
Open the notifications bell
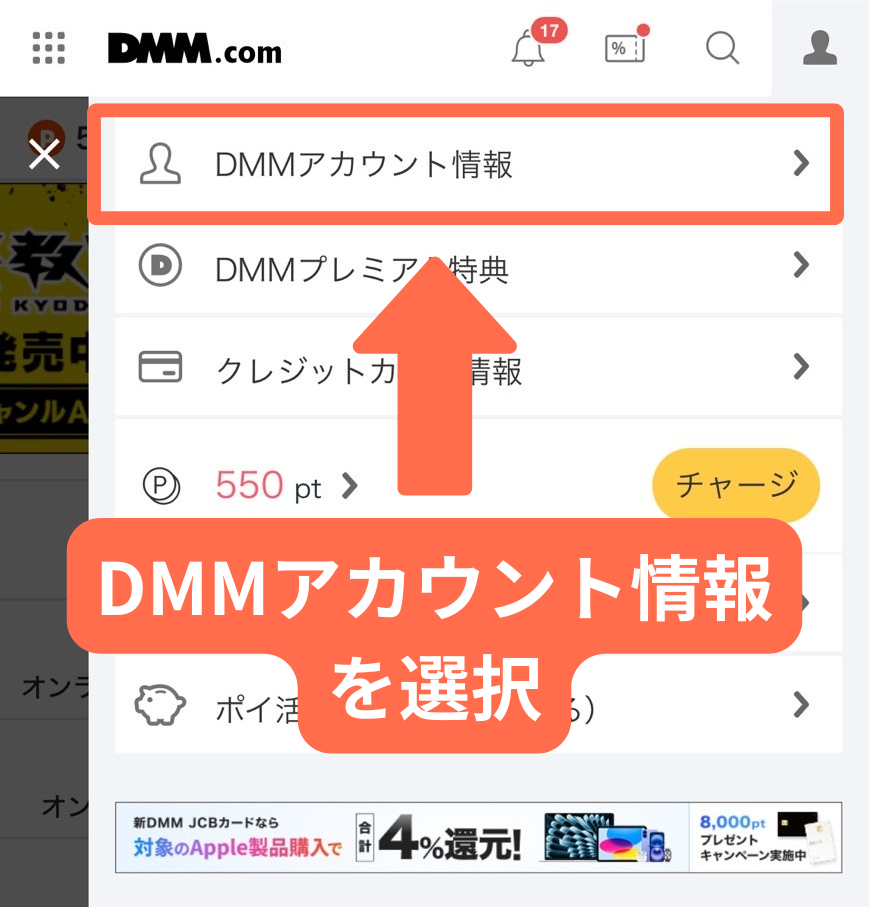pyautogui.click(x=529, y=48)
